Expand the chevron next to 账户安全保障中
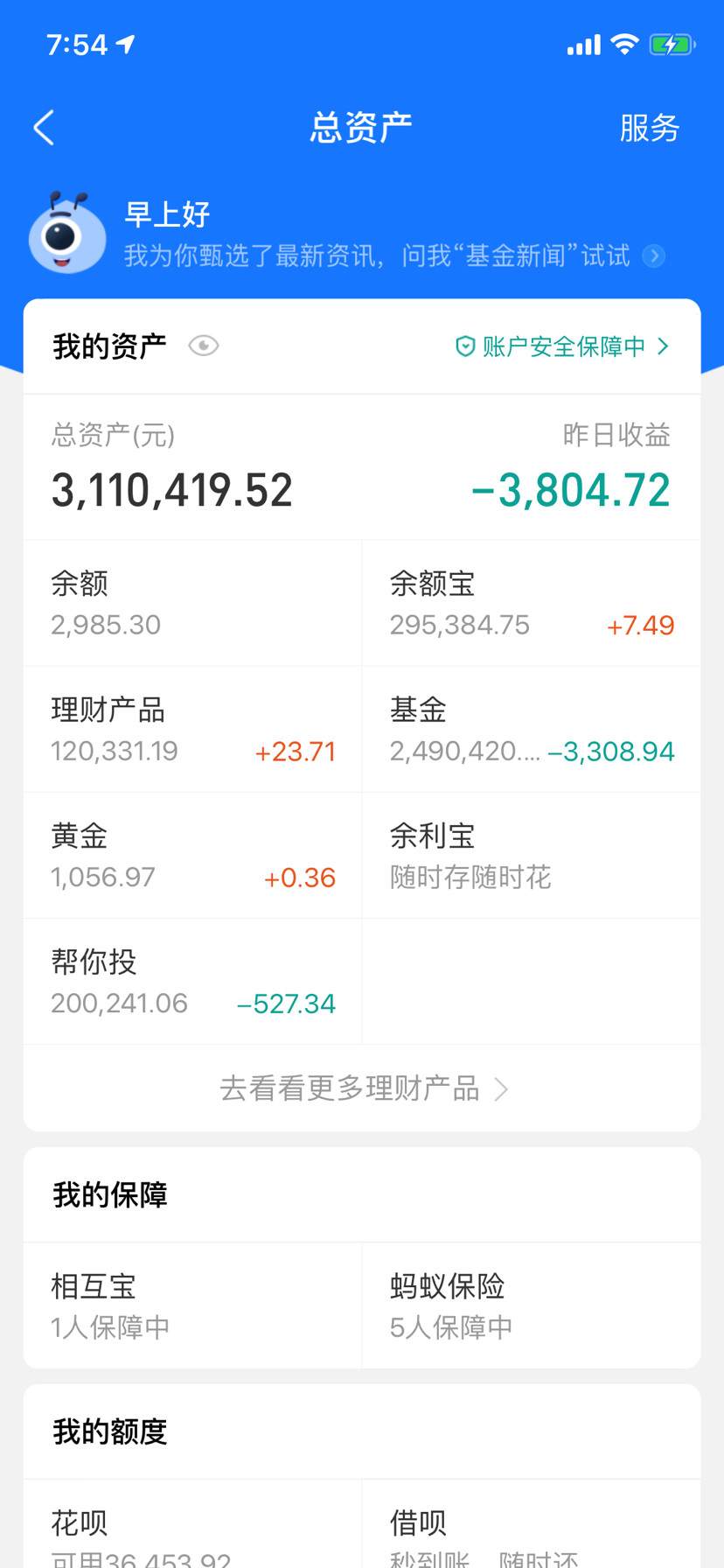 pyautogui.click(x=665, y=346)
